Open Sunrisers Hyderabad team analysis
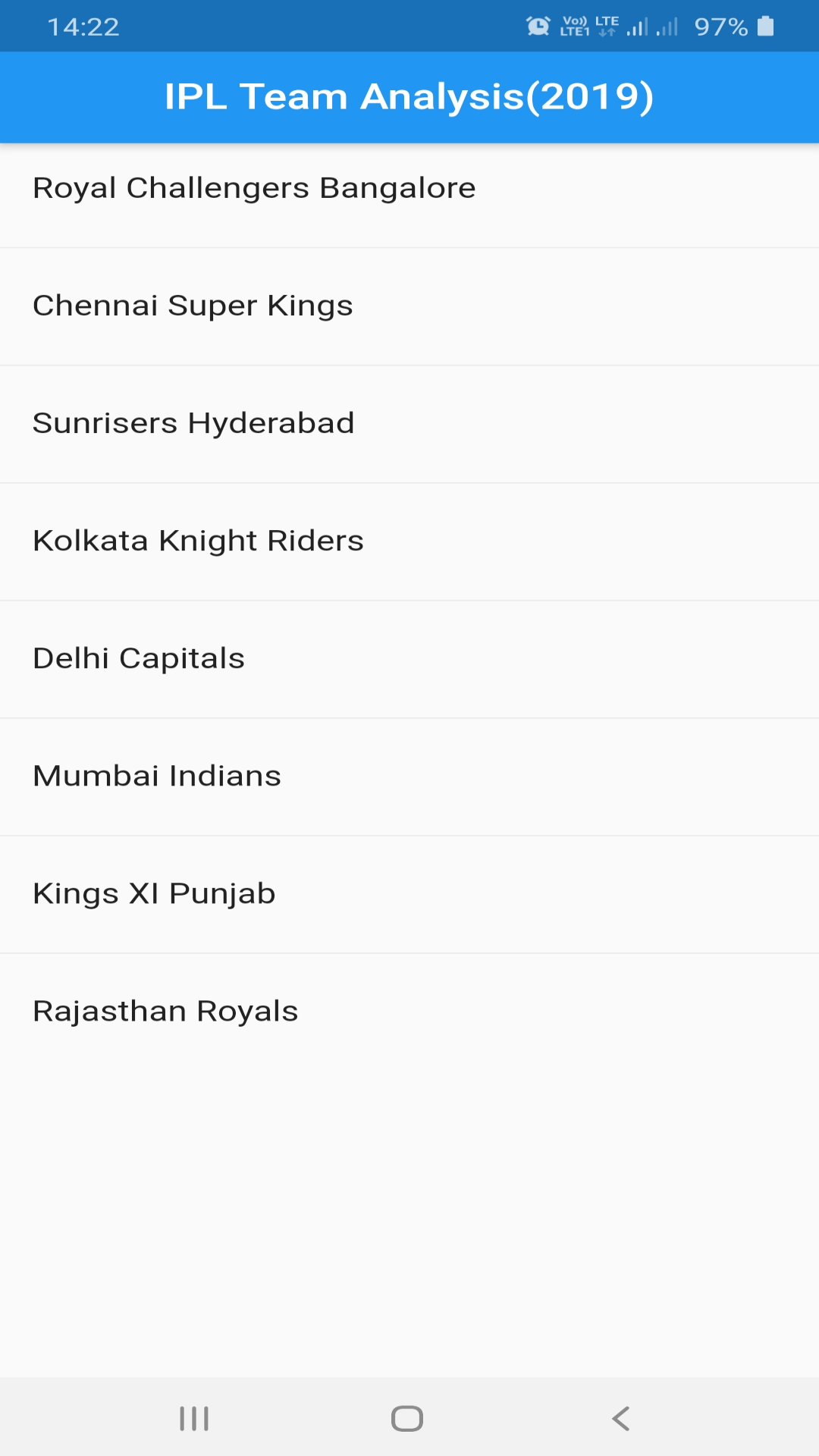This screenshot has height=1456, width=819. coord(409,424)
